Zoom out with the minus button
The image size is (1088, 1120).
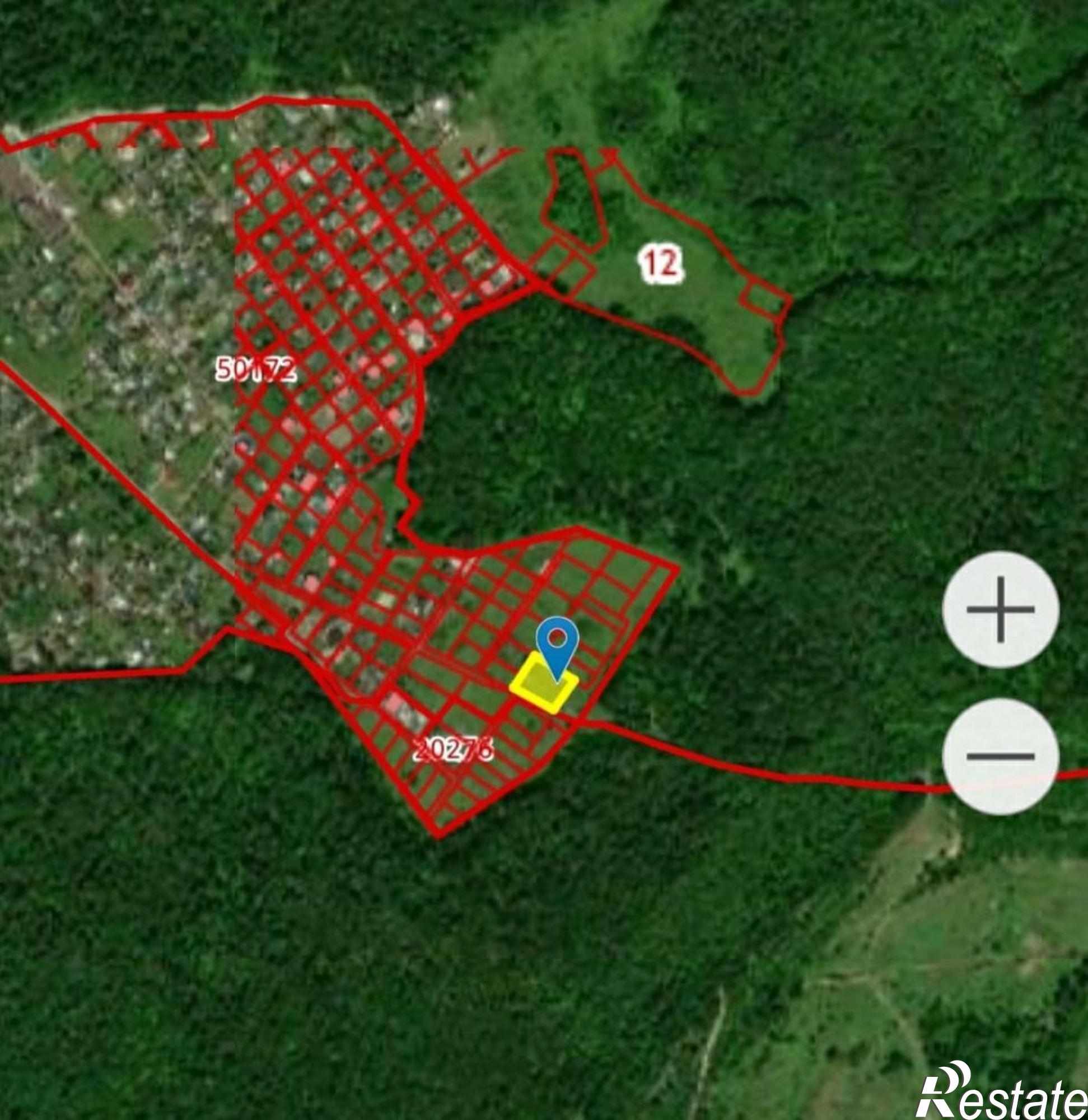[1000, 757]
